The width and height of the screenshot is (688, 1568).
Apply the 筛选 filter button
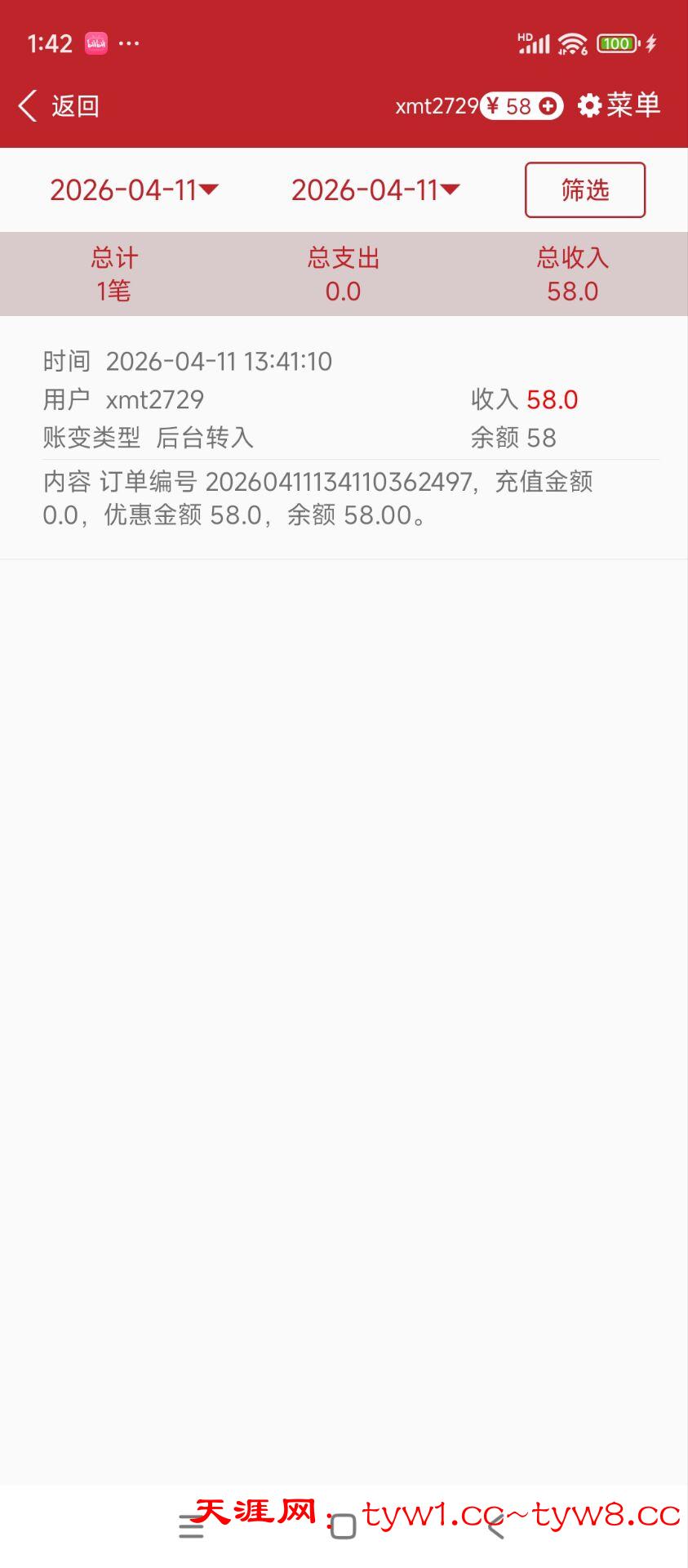pyautogui.click(x=584, y=190)
